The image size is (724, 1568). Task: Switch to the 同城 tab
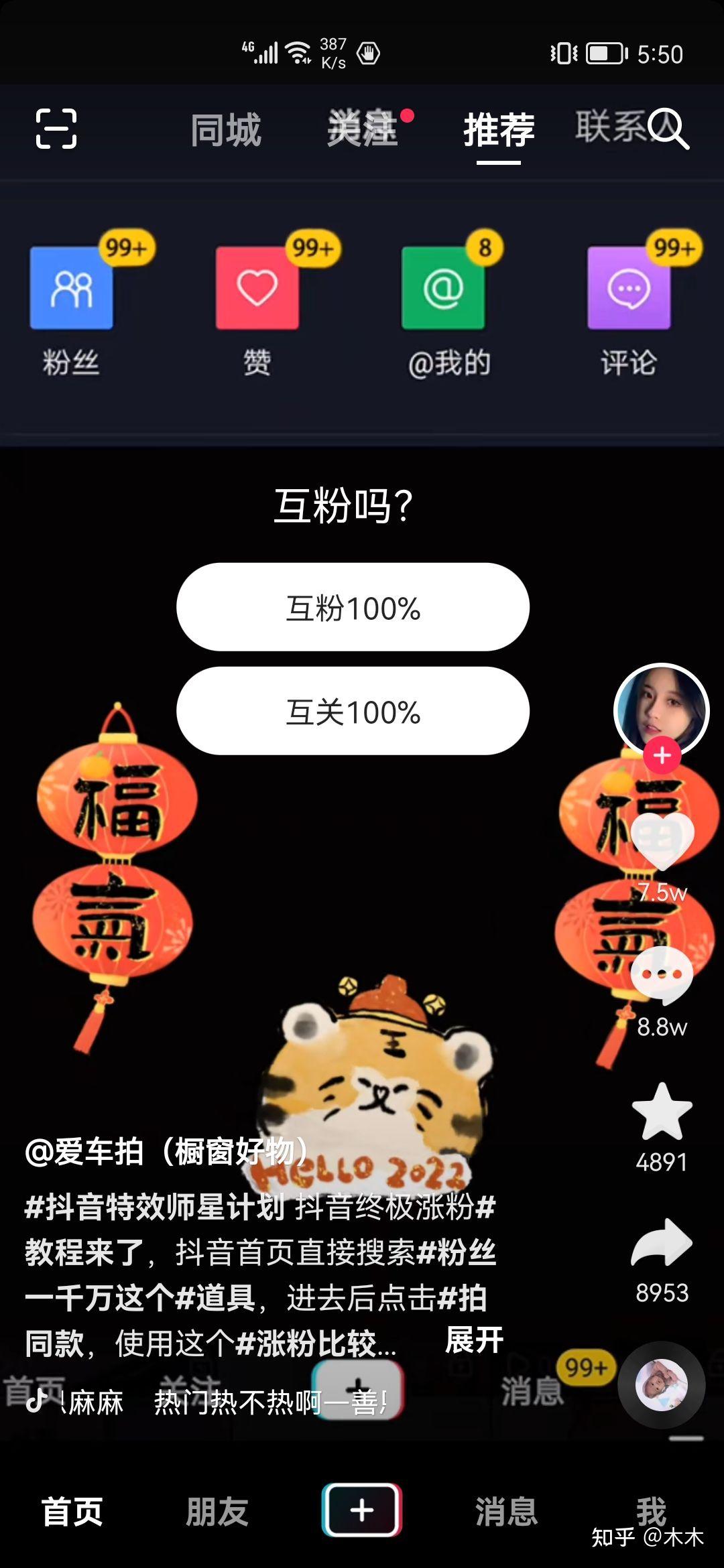225,129
